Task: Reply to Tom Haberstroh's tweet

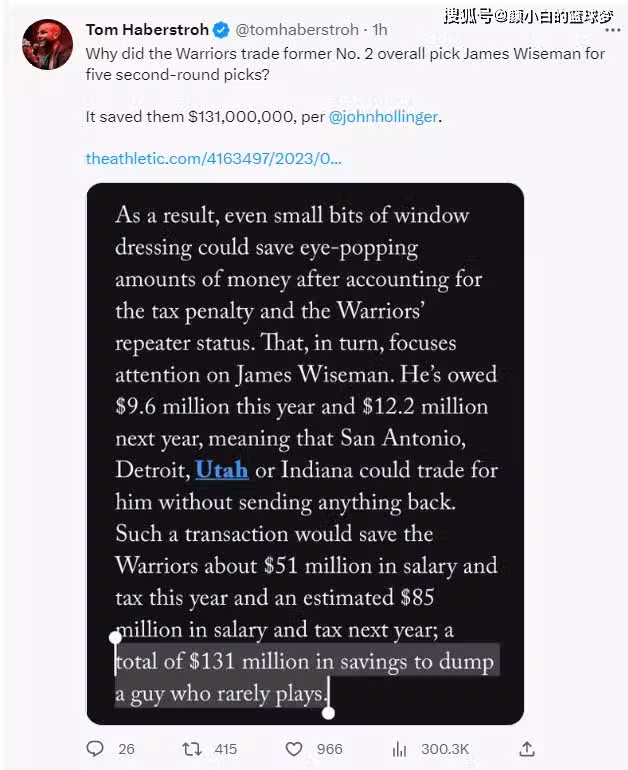Action: click(96, 749)
